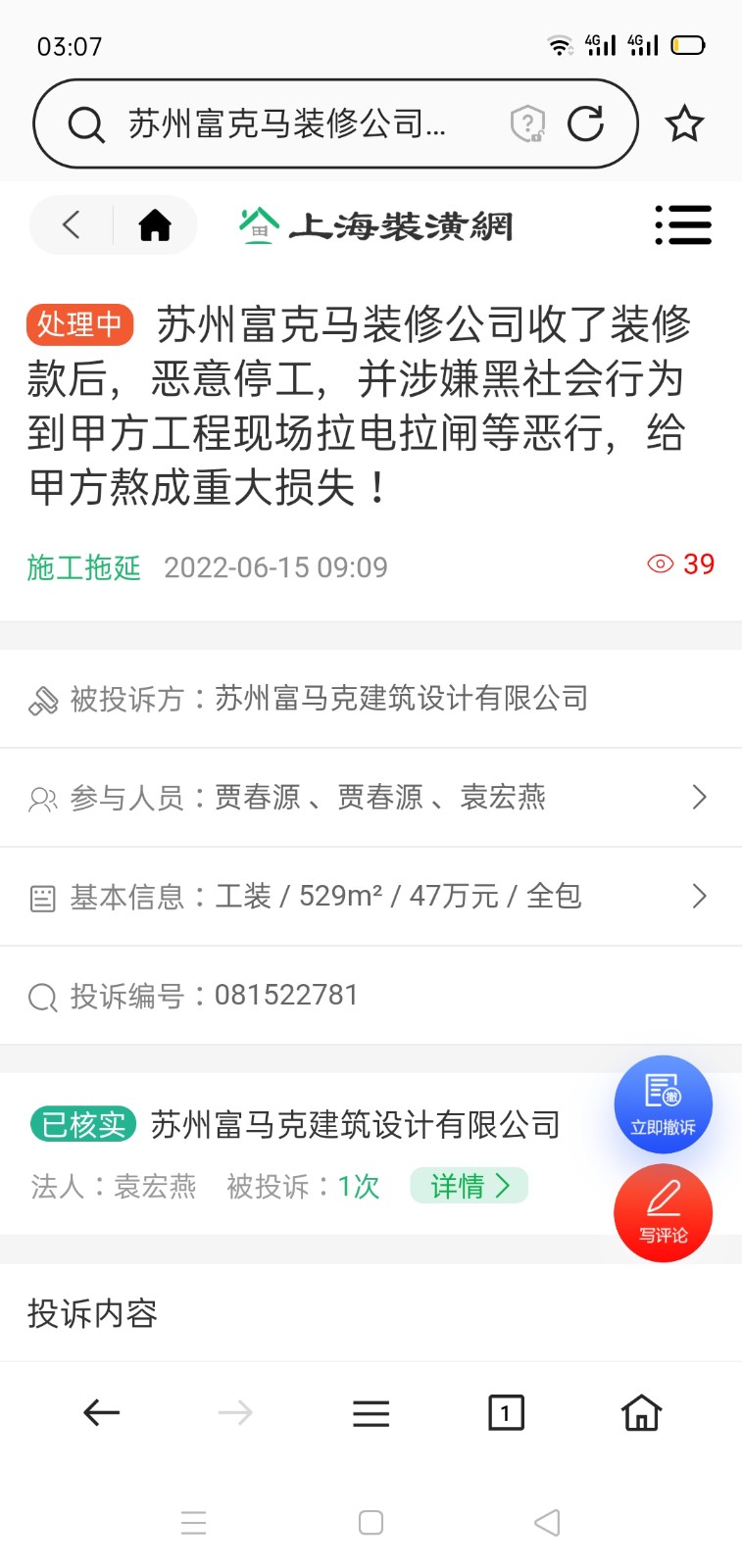Go back with the browser back arrow
The image size is (742, 1568).
click(101, 1413)
